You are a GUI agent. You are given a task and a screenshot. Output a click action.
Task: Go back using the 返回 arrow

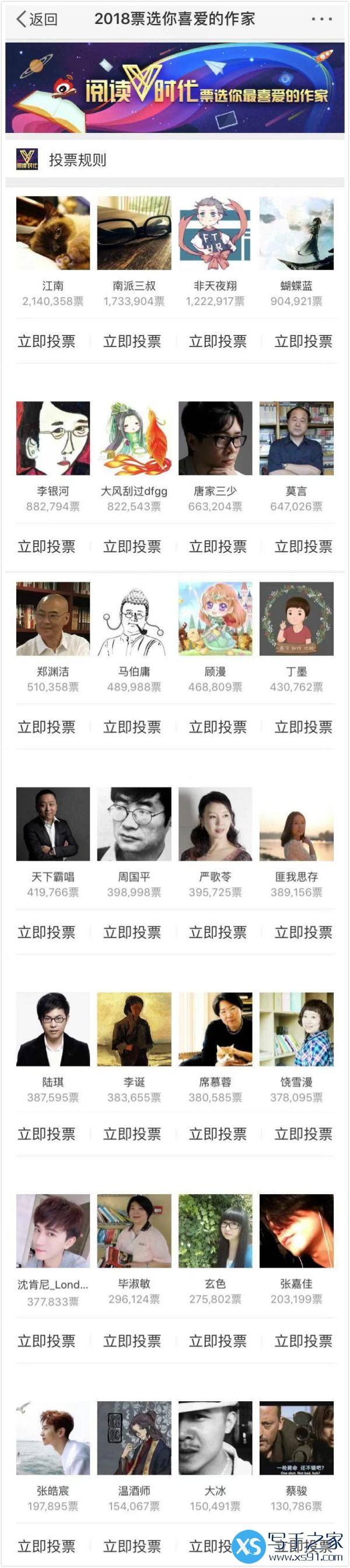[x=36, y=19]
